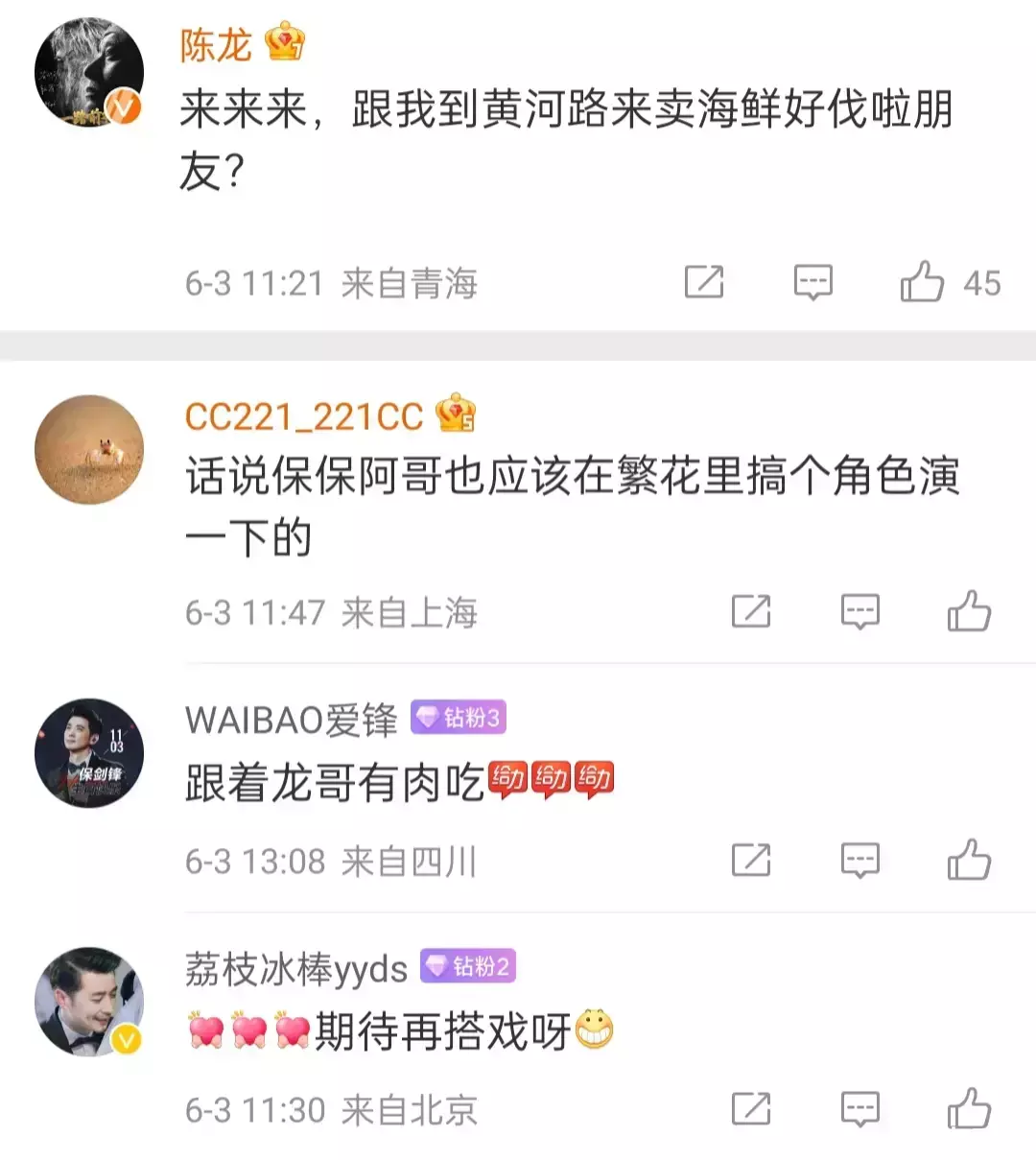
Task: Share CC221_221CC's comment
Action: pyautogui.click(x=751, y=611)
